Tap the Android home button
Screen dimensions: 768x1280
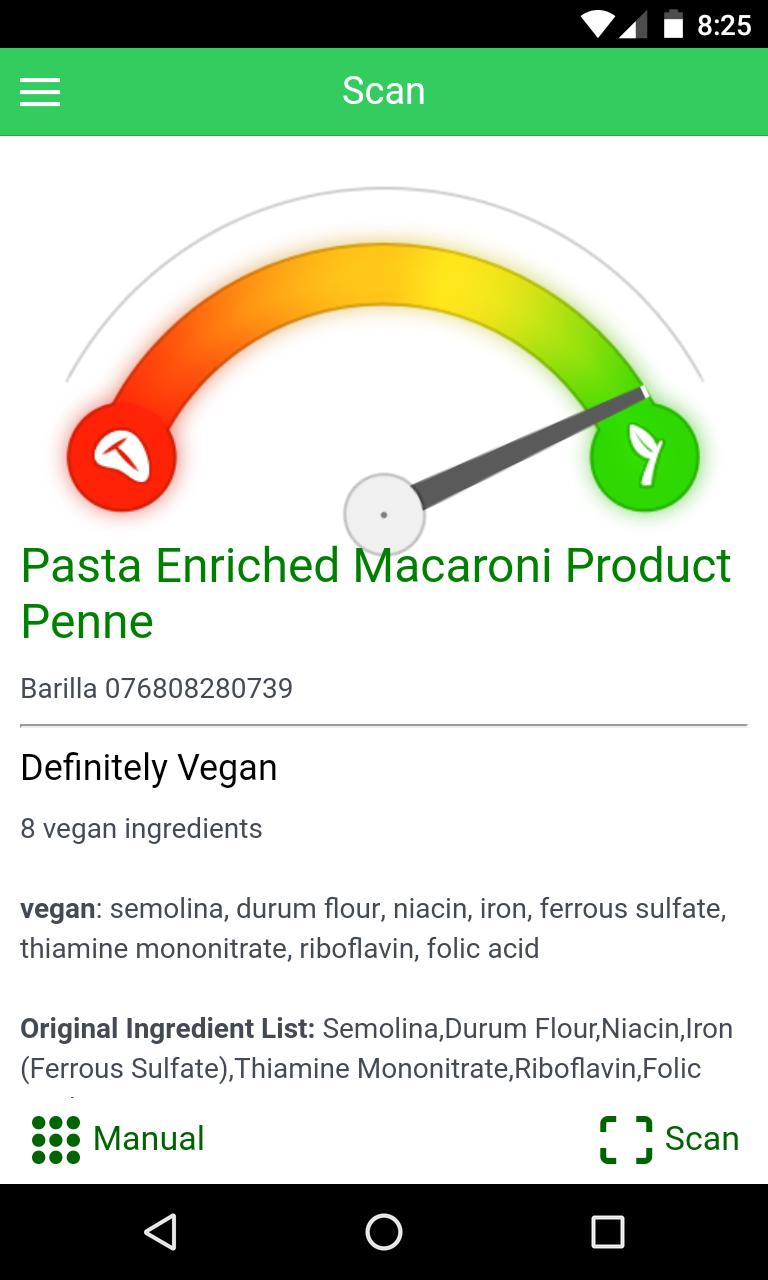[384, 1232]
